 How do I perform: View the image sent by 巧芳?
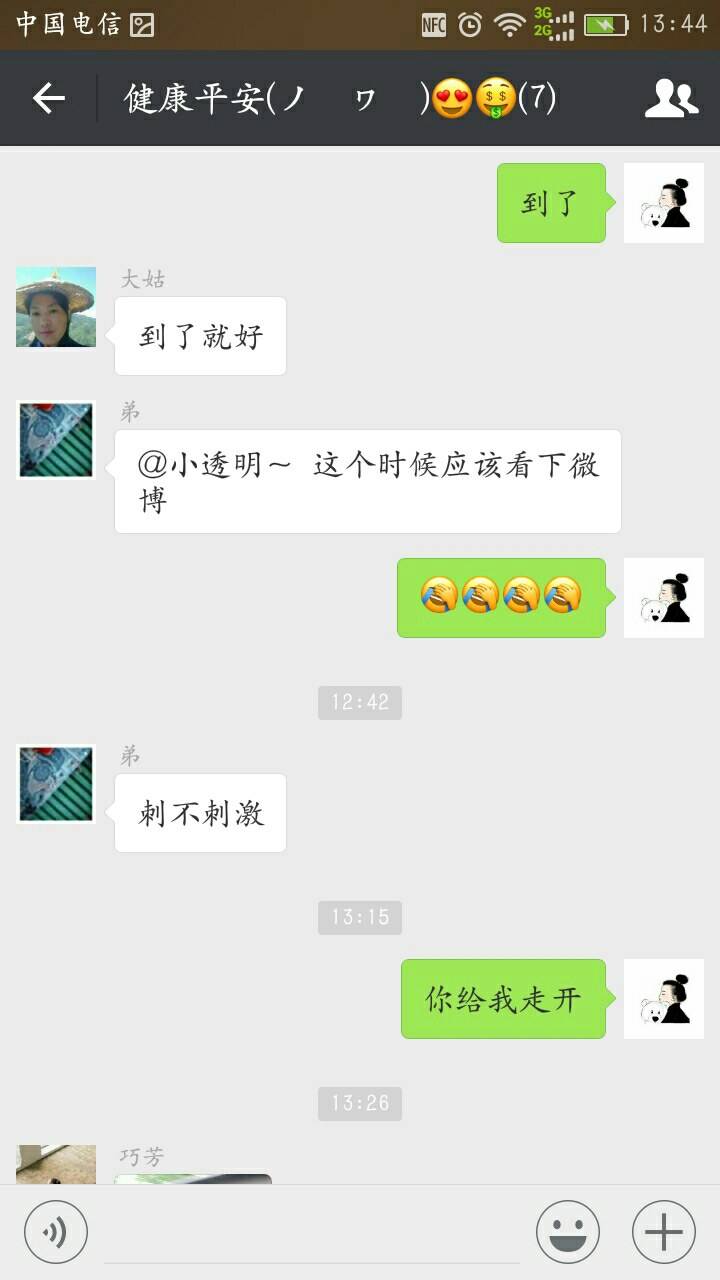[x=193, y=1179]
